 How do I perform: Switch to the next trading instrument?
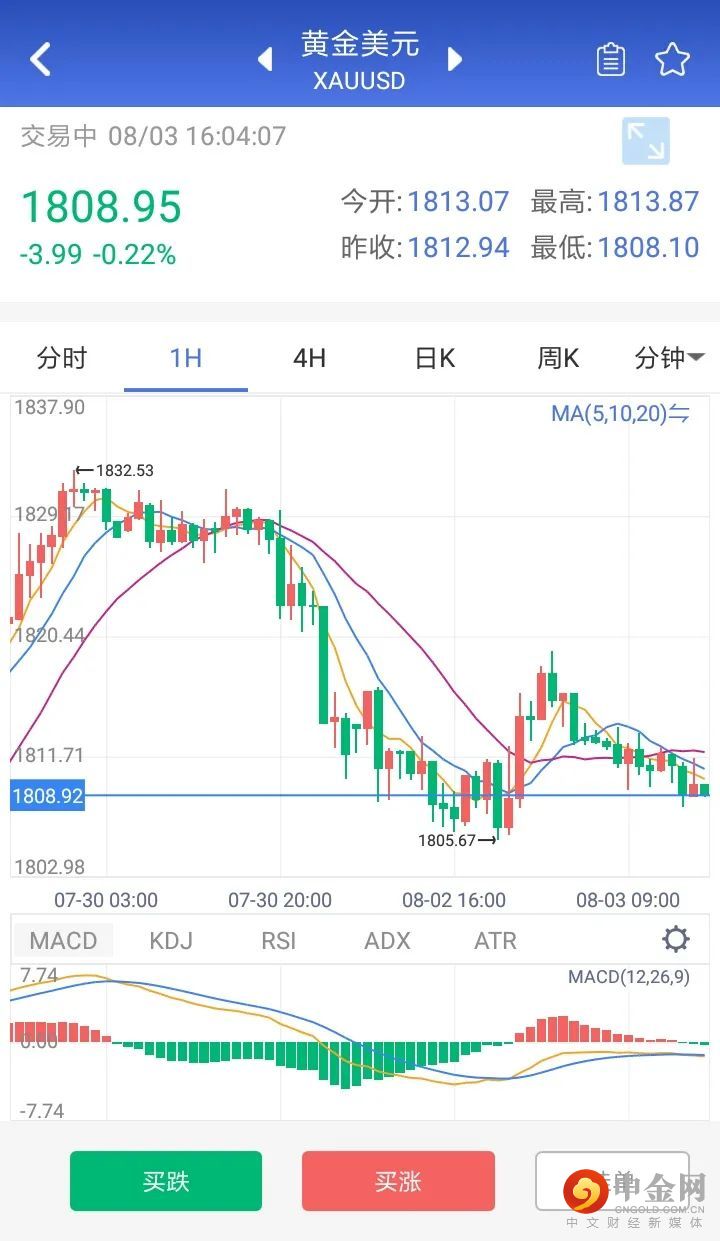click(455, 59)
